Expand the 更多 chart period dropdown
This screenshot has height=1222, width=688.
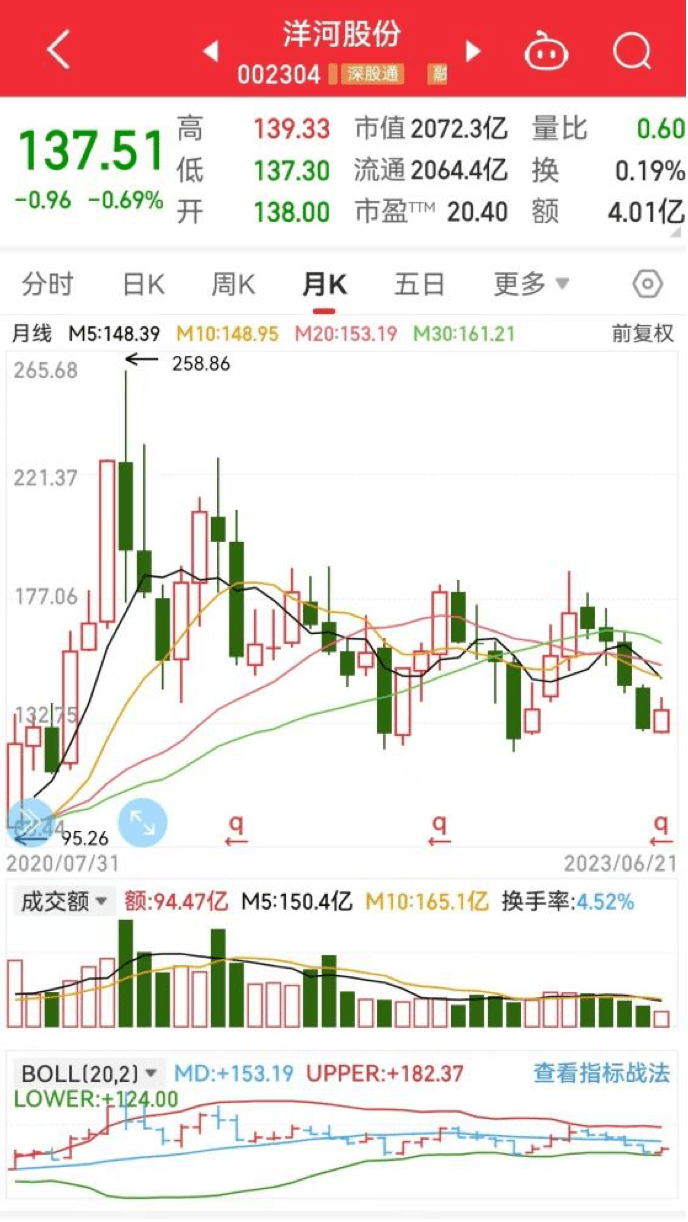point(531,285)
